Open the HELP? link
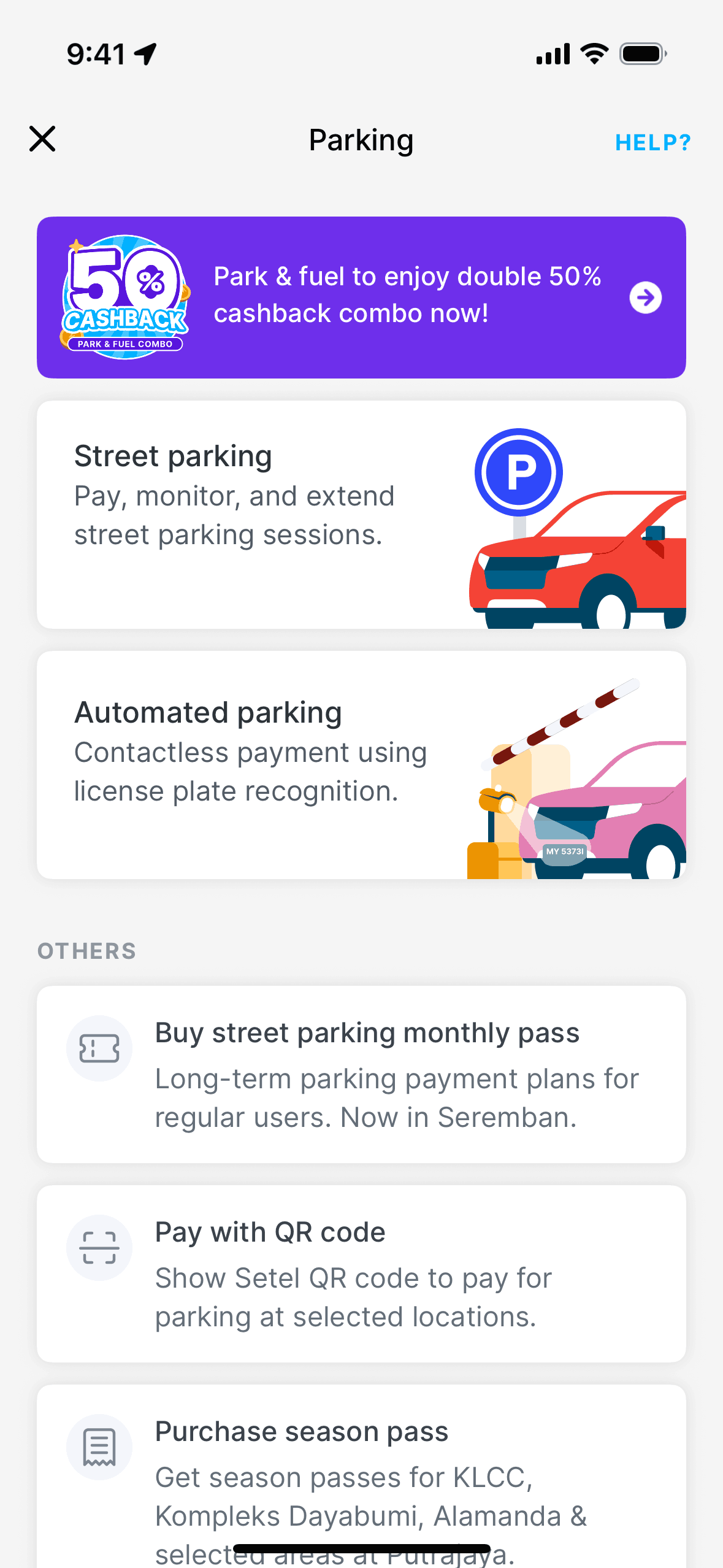The width and height of the screenshot is (723, 1568). tap(652, 142)
